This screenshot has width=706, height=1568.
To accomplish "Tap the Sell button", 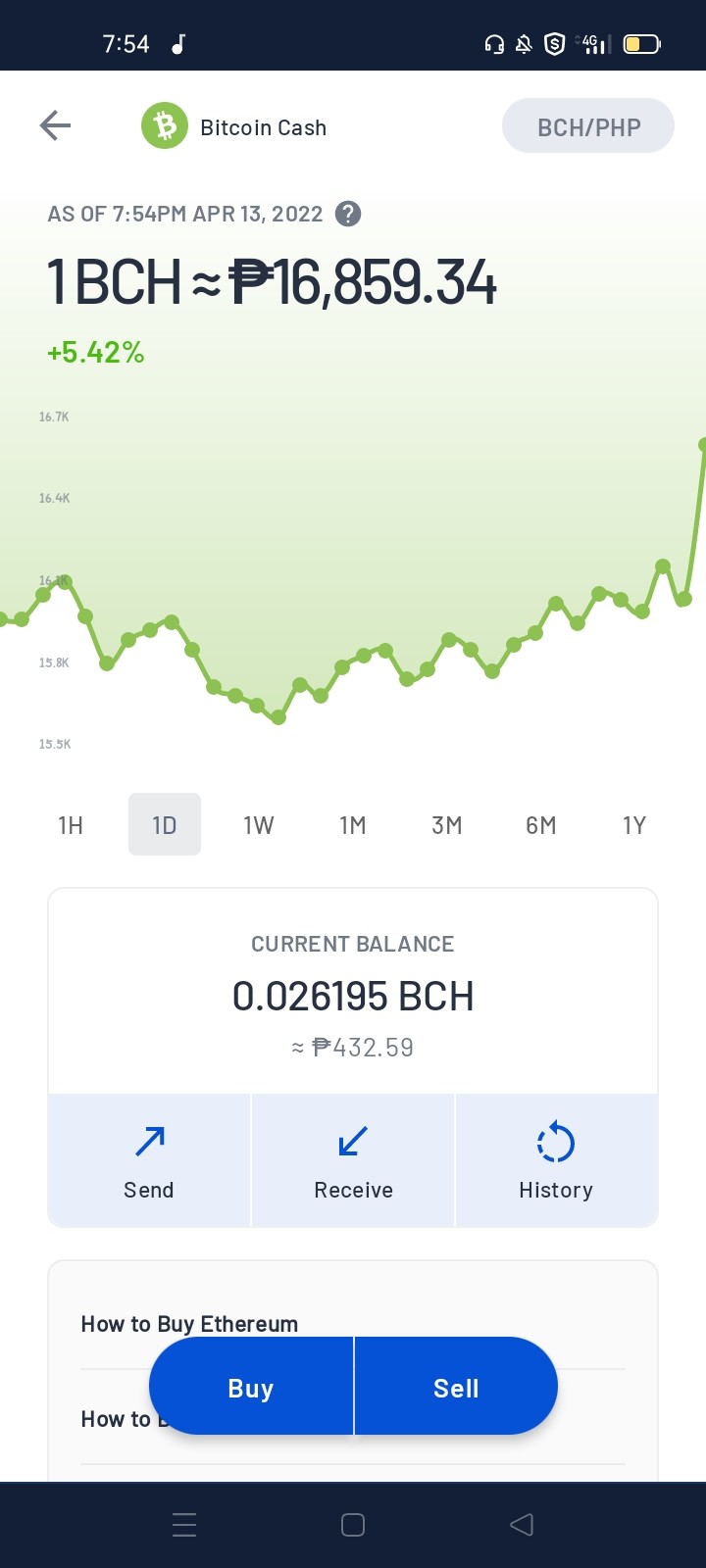I will click(x=456, y=1387).
